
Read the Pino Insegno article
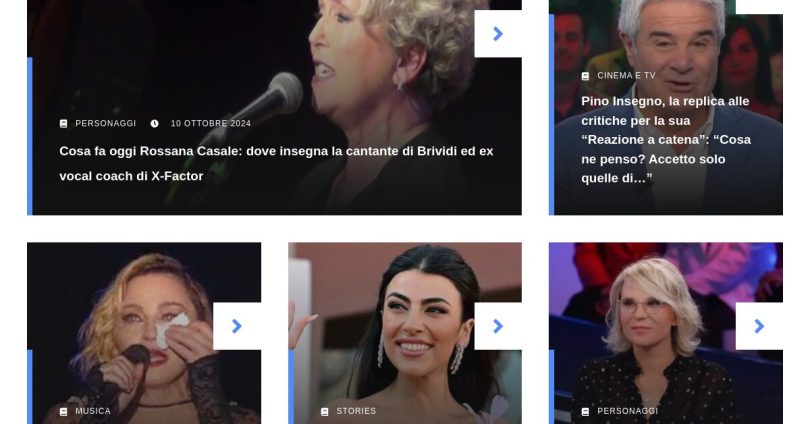(665, 140)
